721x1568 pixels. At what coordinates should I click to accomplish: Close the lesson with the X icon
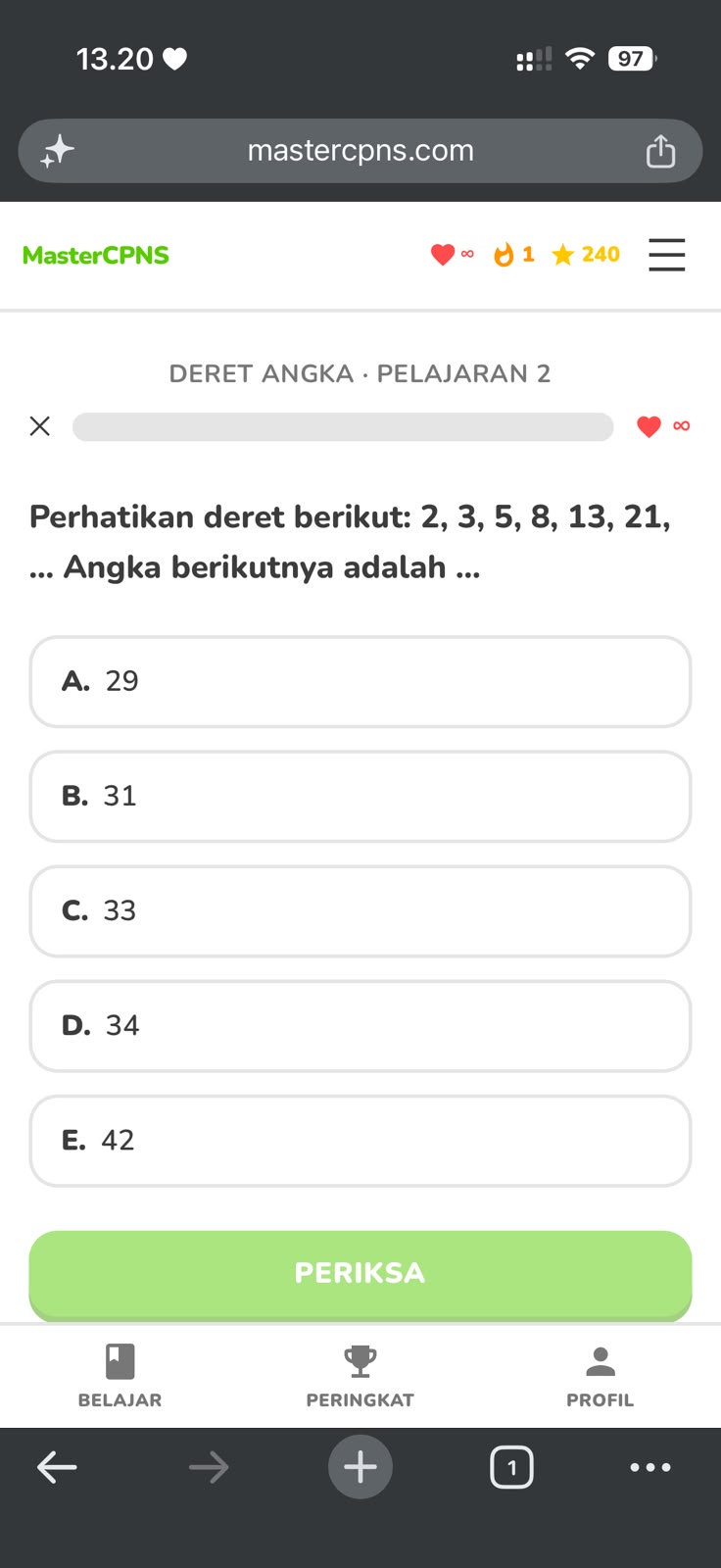(40, 426)
